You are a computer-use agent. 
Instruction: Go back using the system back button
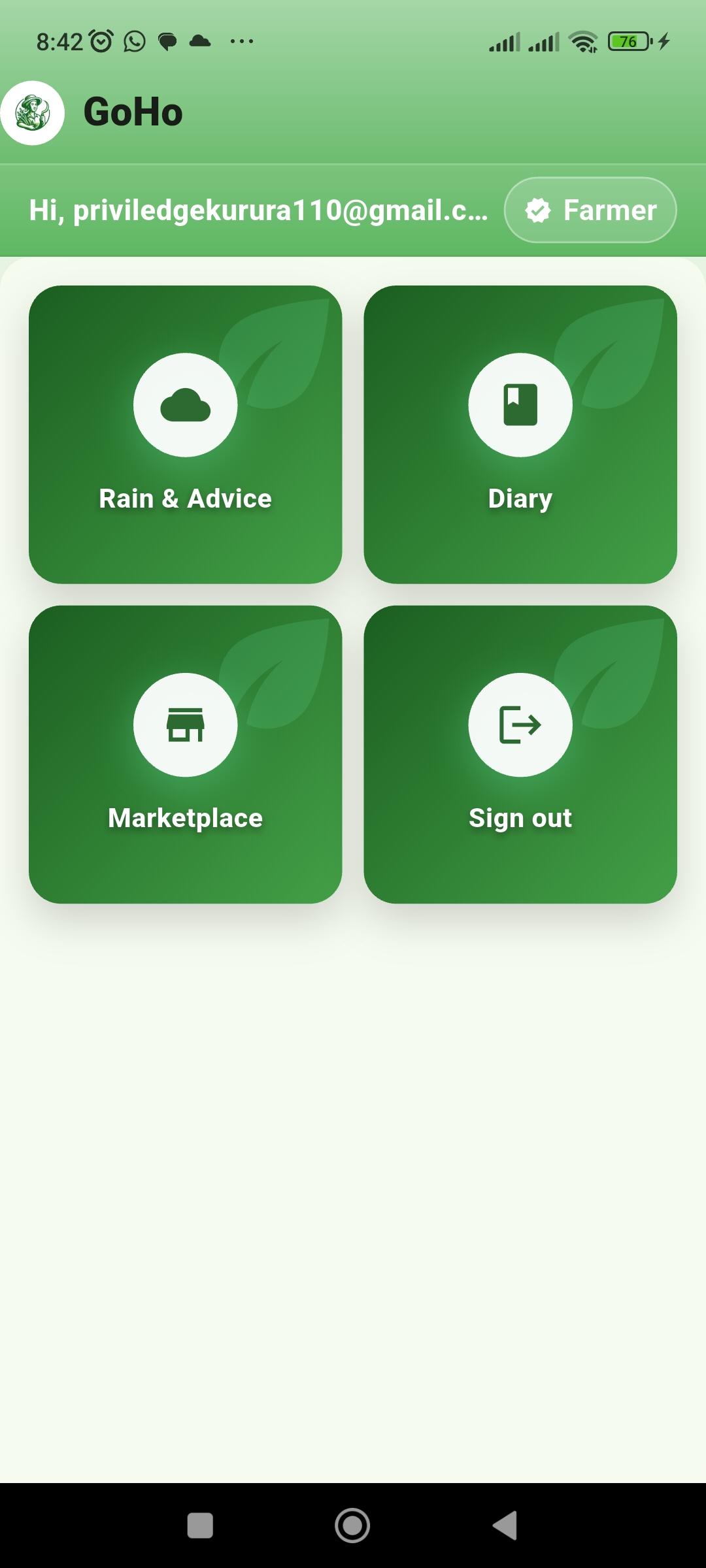[505, 1526]
